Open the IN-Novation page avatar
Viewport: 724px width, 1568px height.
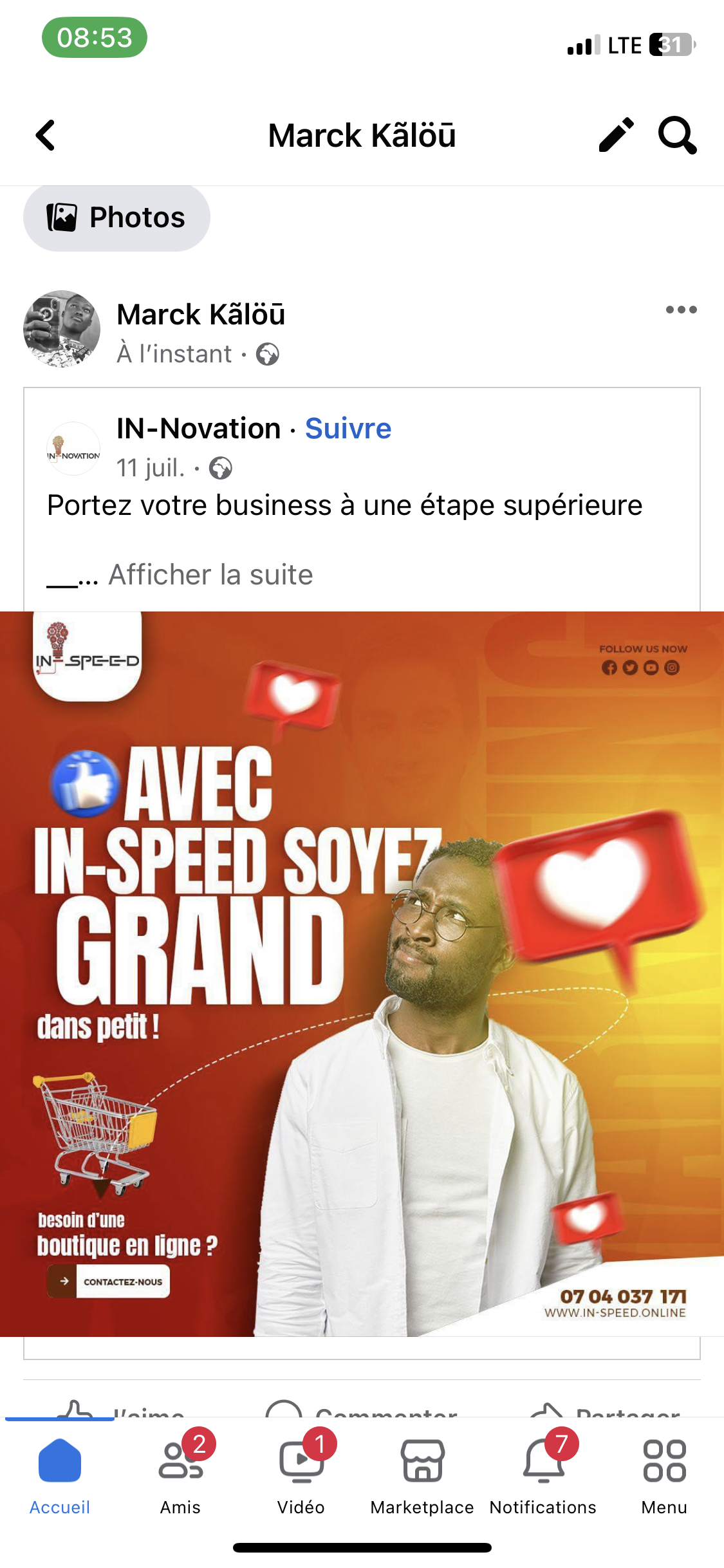(x=73, y=449)
